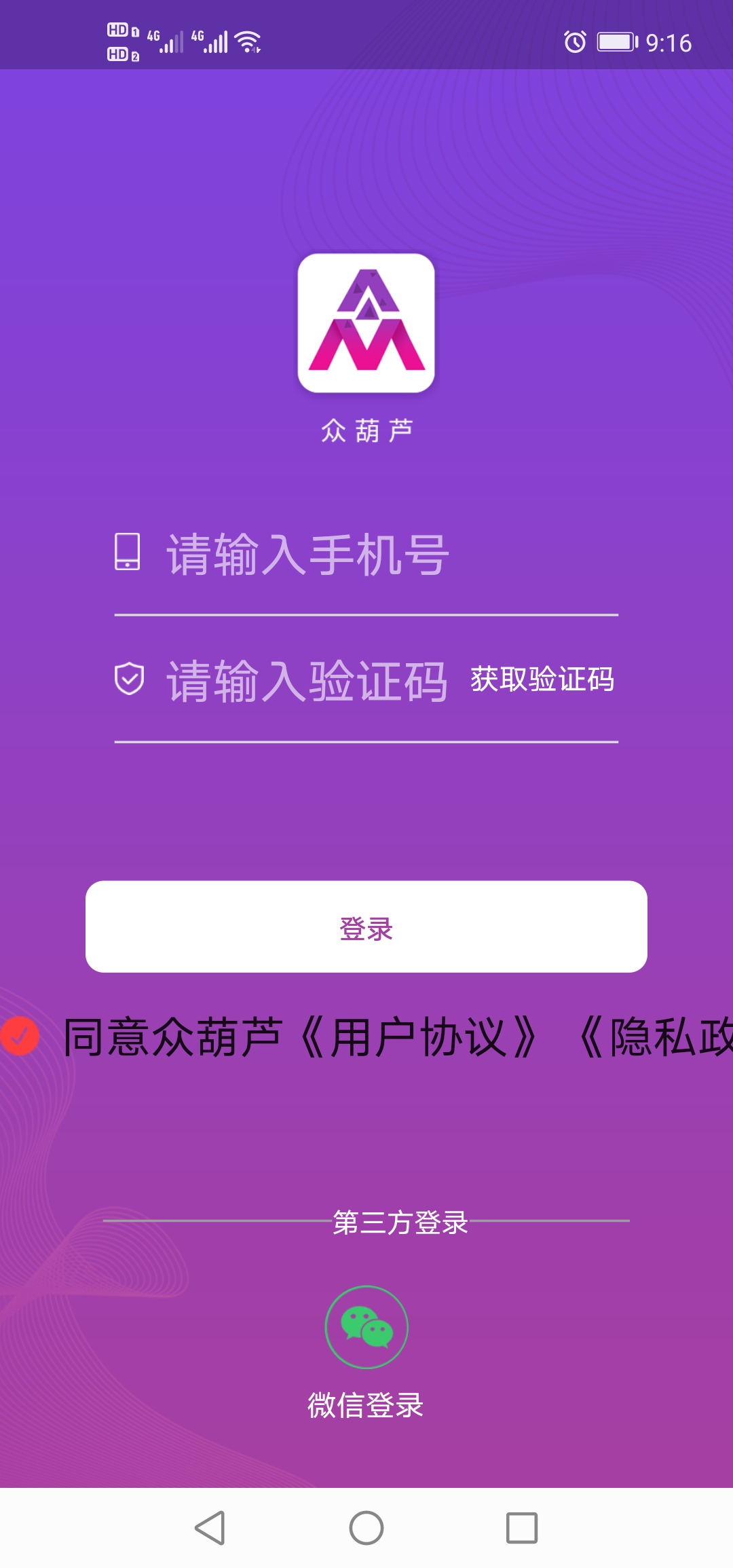The image size is (733, 1568).
Task: Tap the 登录 login button
Action: coord(366,927)
